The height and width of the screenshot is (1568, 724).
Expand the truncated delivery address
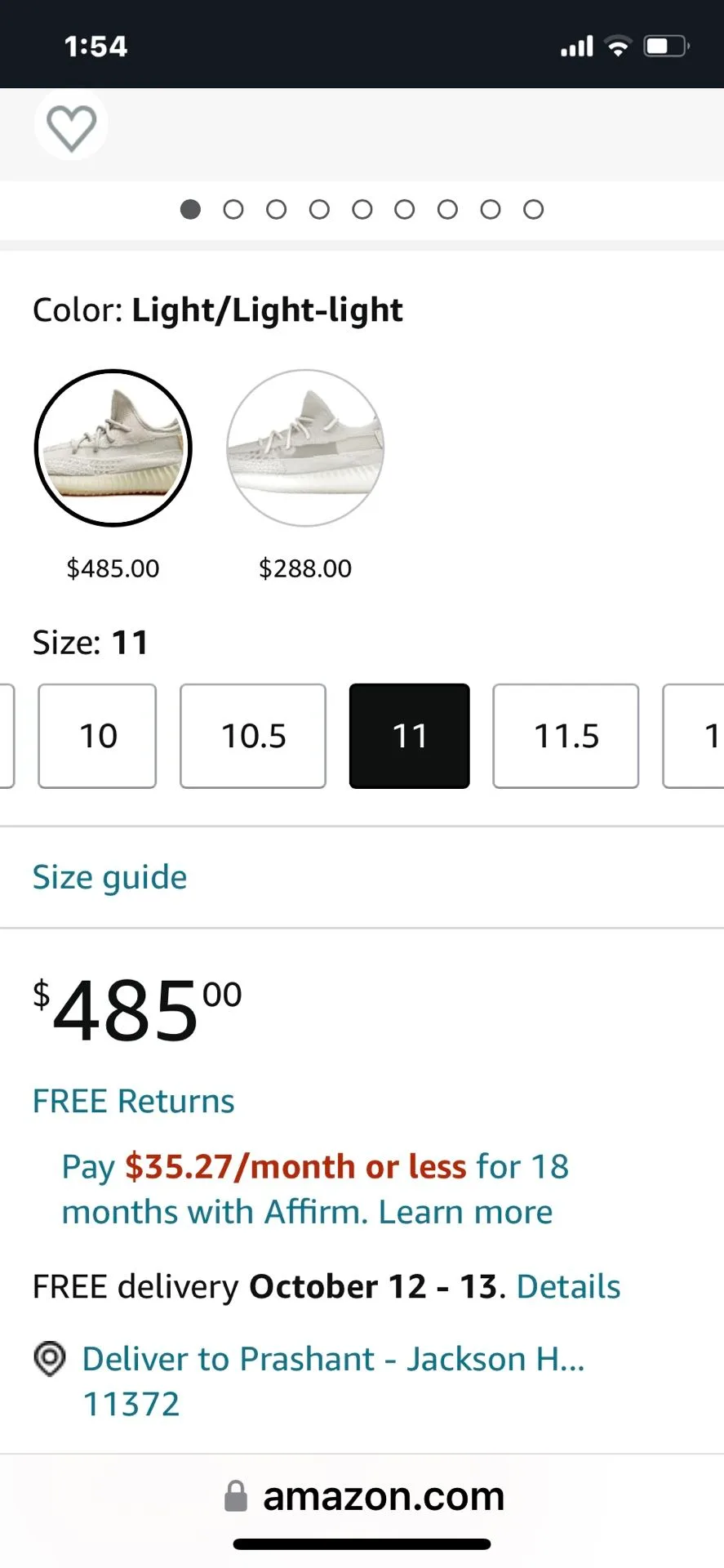332,1359
